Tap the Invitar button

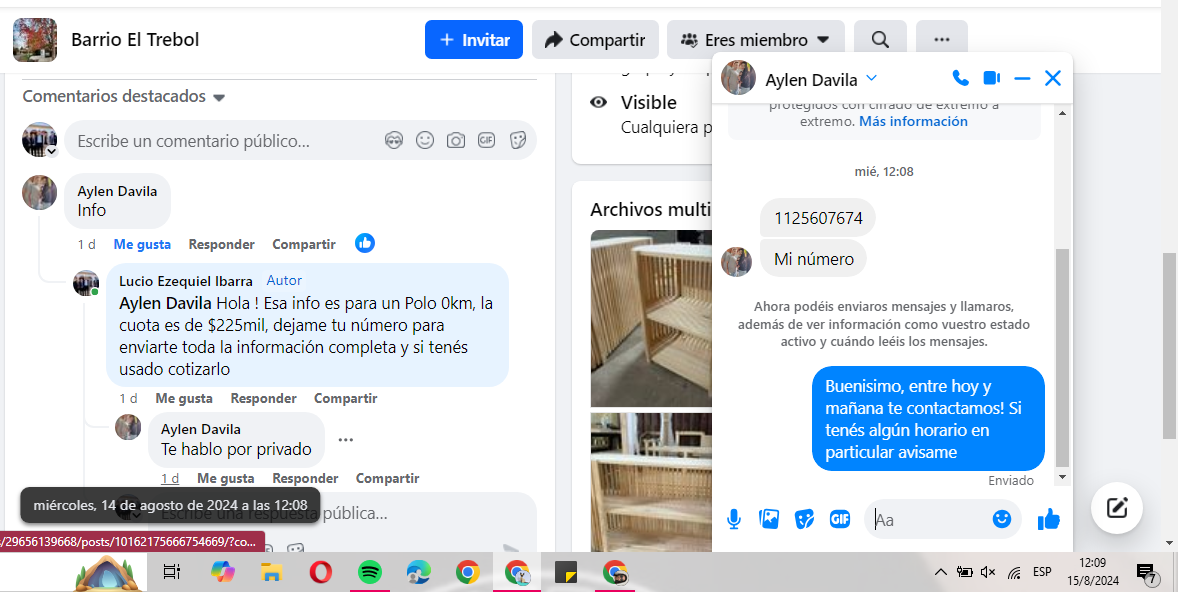473,40
